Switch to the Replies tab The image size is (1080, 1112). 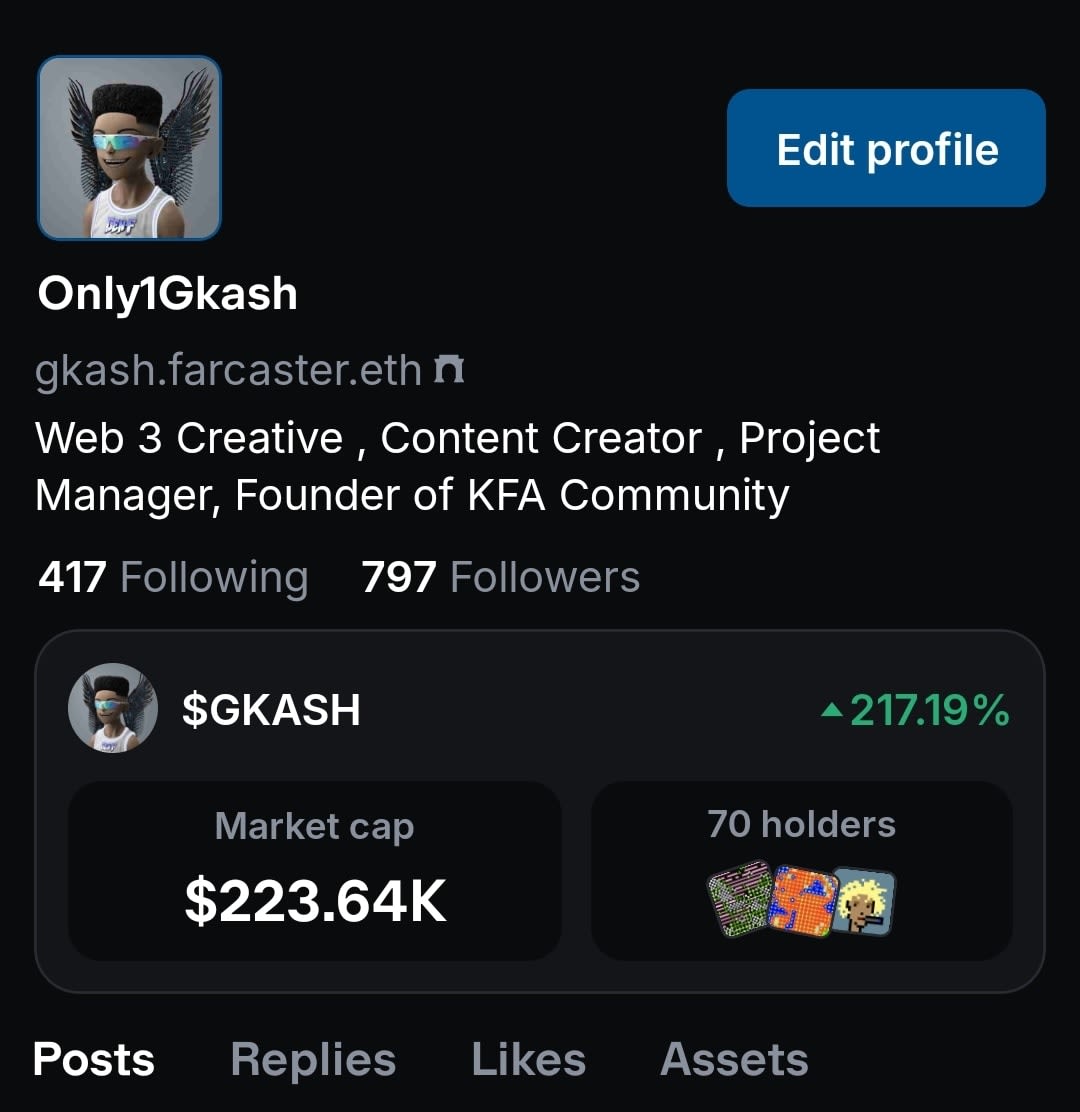point(313,1061)
